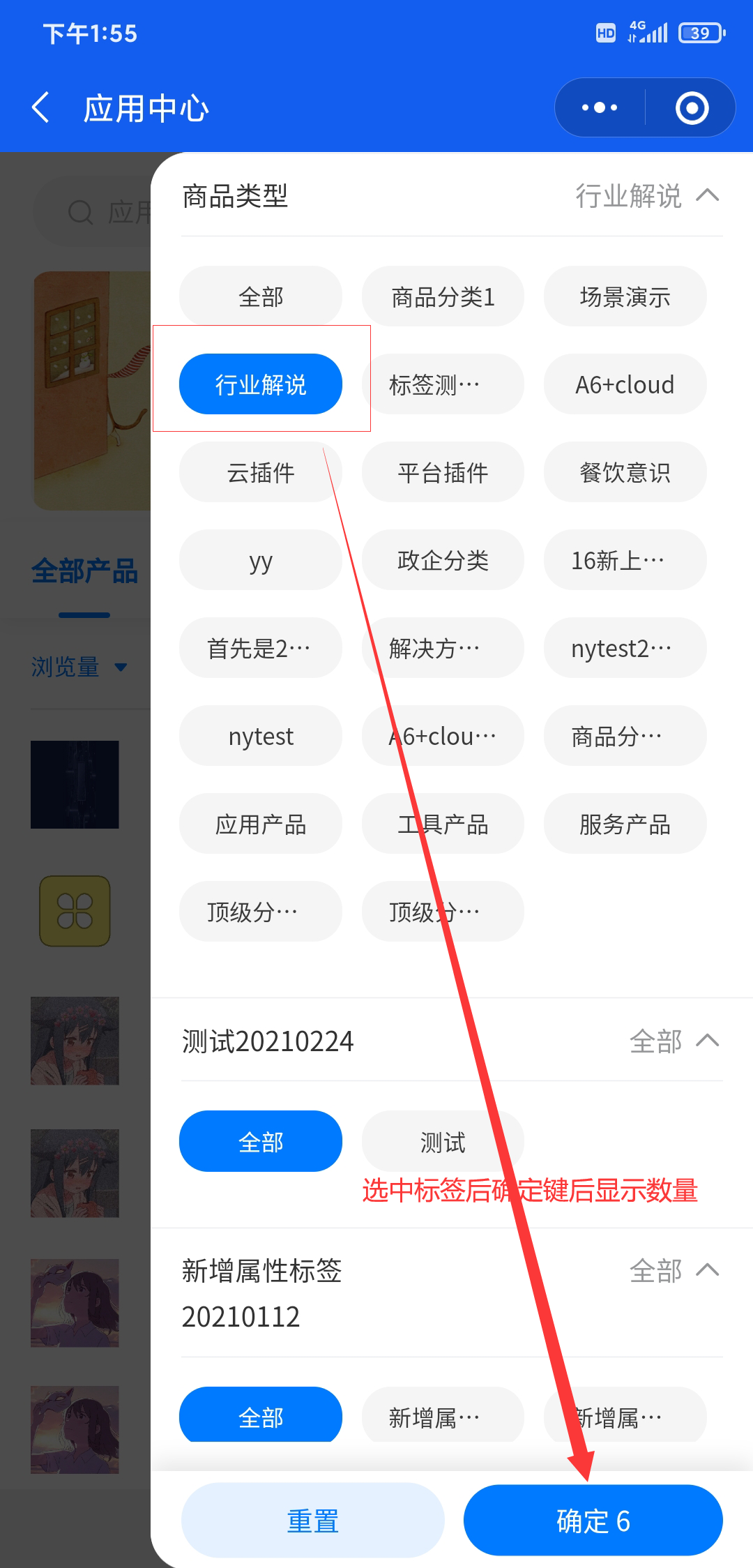Deselect the 行业解说 chip
753x1568 pixels.
pyautogui.click(x=261, y=384)
